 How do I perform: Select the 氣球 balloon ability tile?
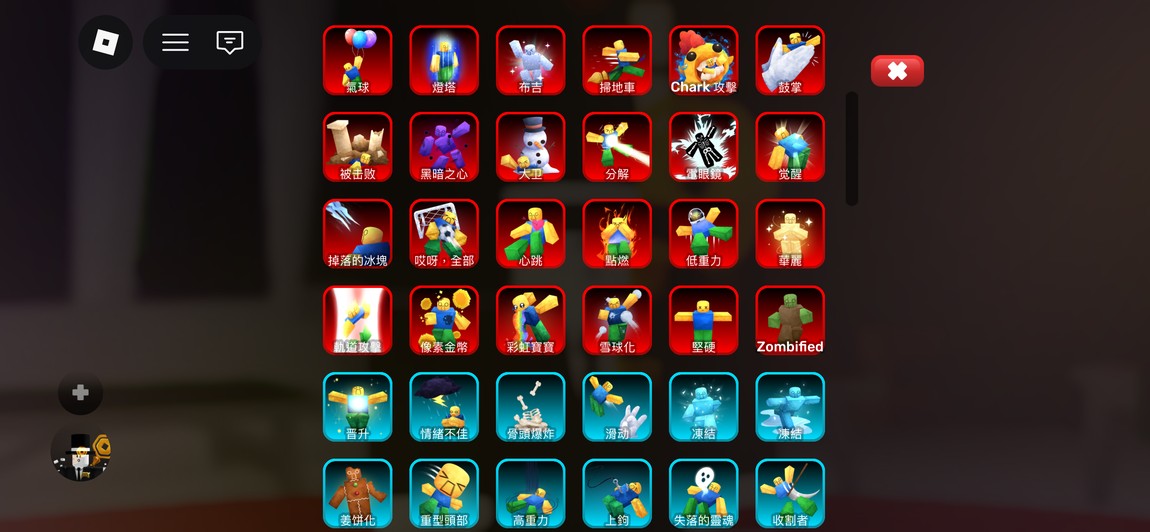(358, 60)
